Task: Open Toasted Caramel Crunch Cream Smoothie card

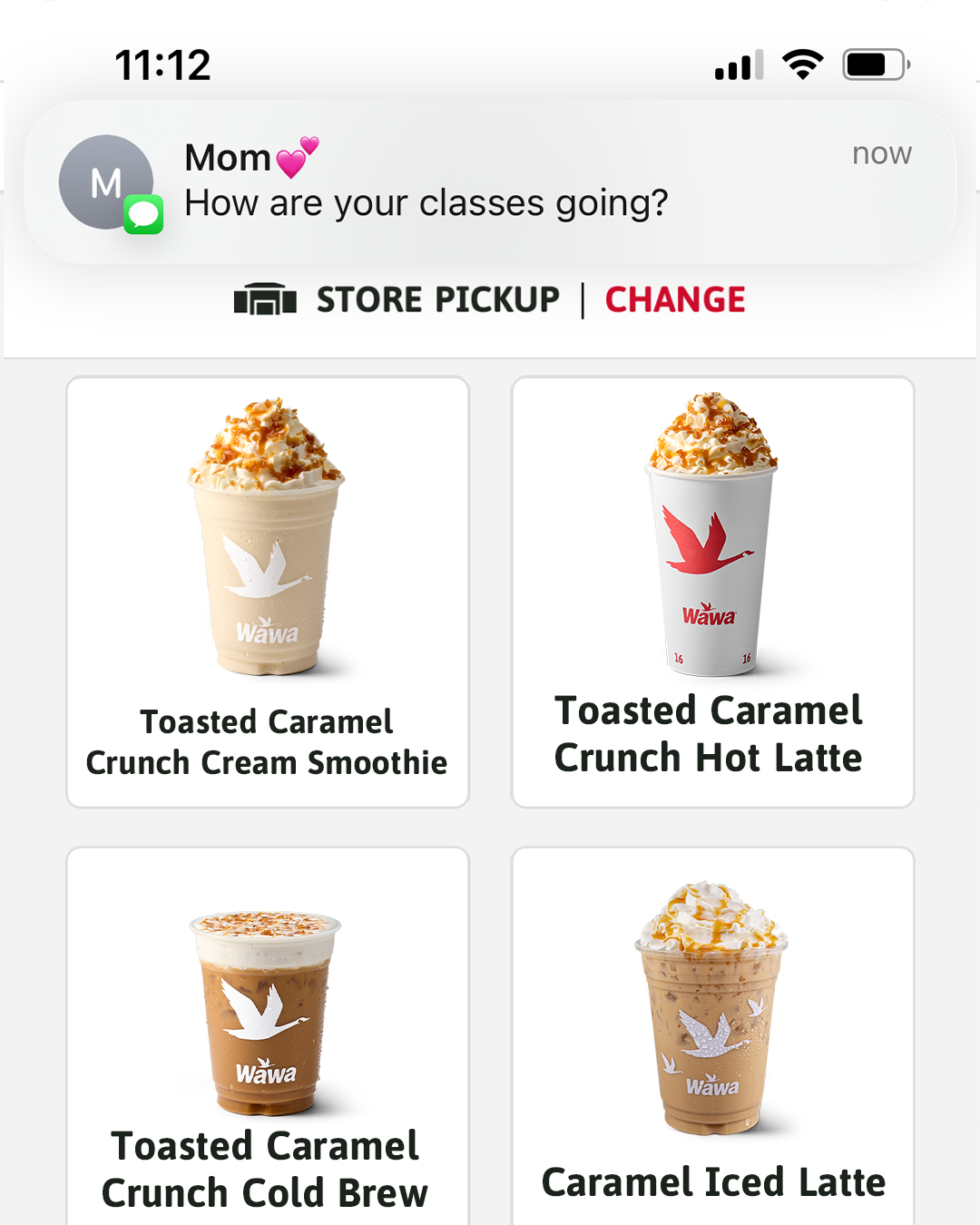Action: 268,592
